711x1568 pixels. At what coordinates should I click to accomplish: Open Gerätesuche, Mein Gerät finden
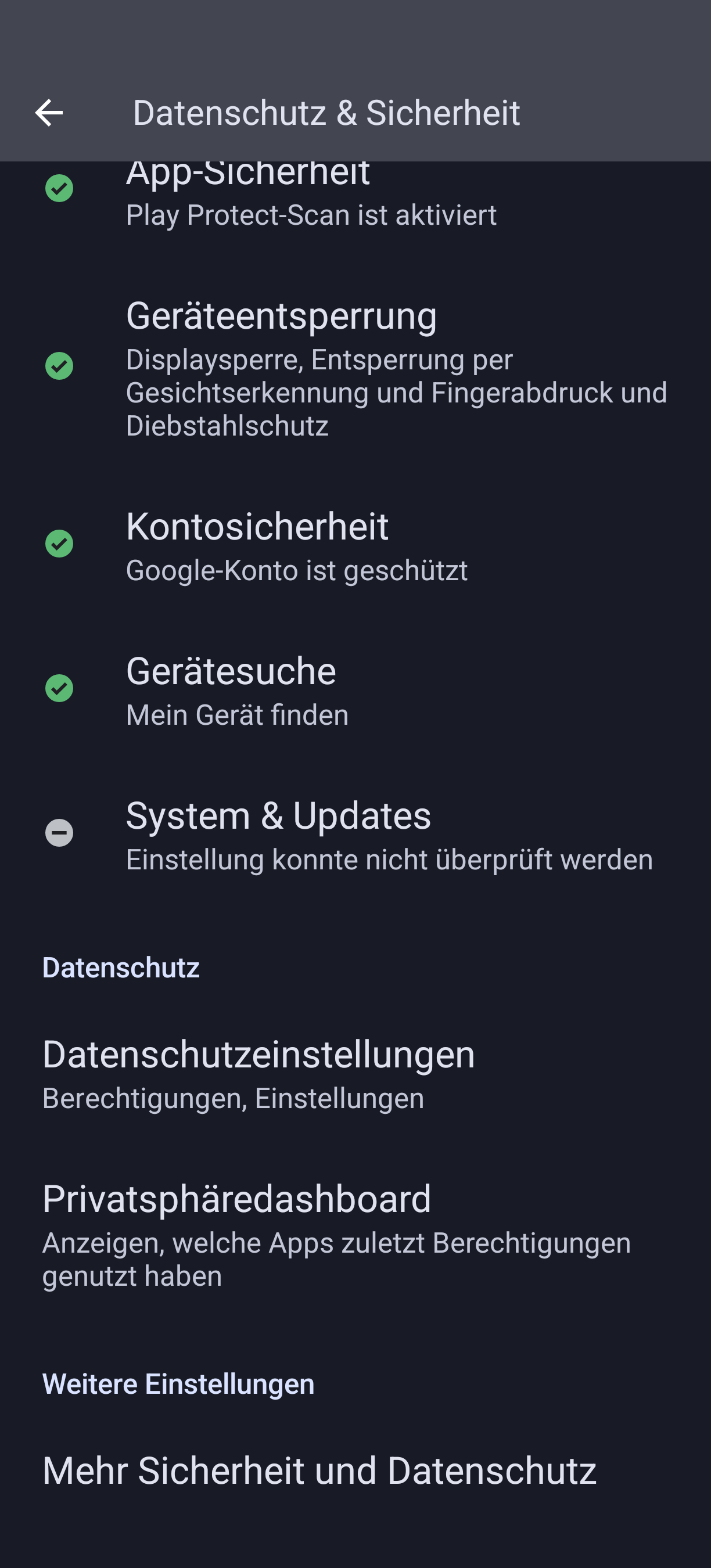pos(355,689)
